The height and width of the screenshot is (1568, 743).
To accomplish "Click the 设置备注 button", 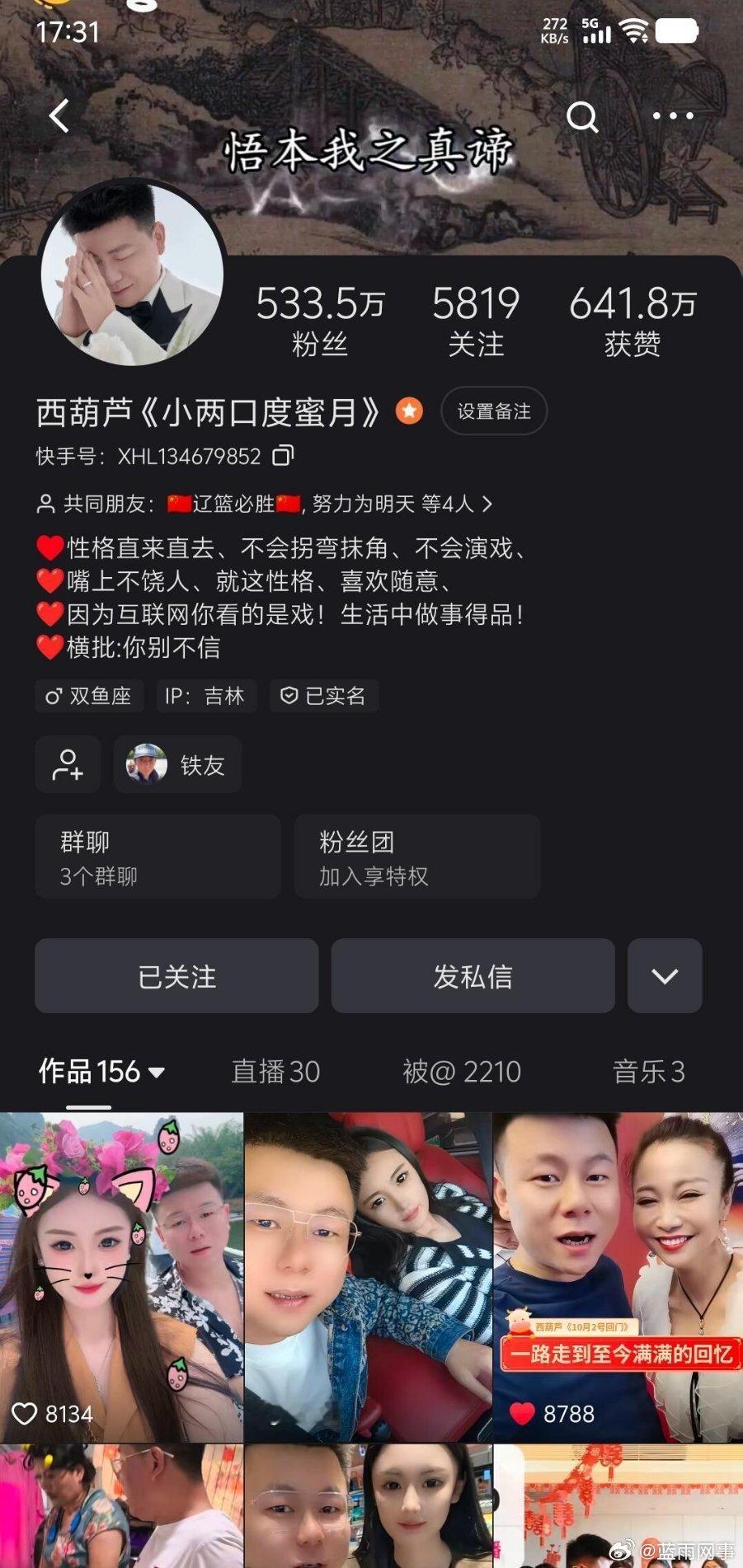I will pyautogui.click(x=493, y=410).
